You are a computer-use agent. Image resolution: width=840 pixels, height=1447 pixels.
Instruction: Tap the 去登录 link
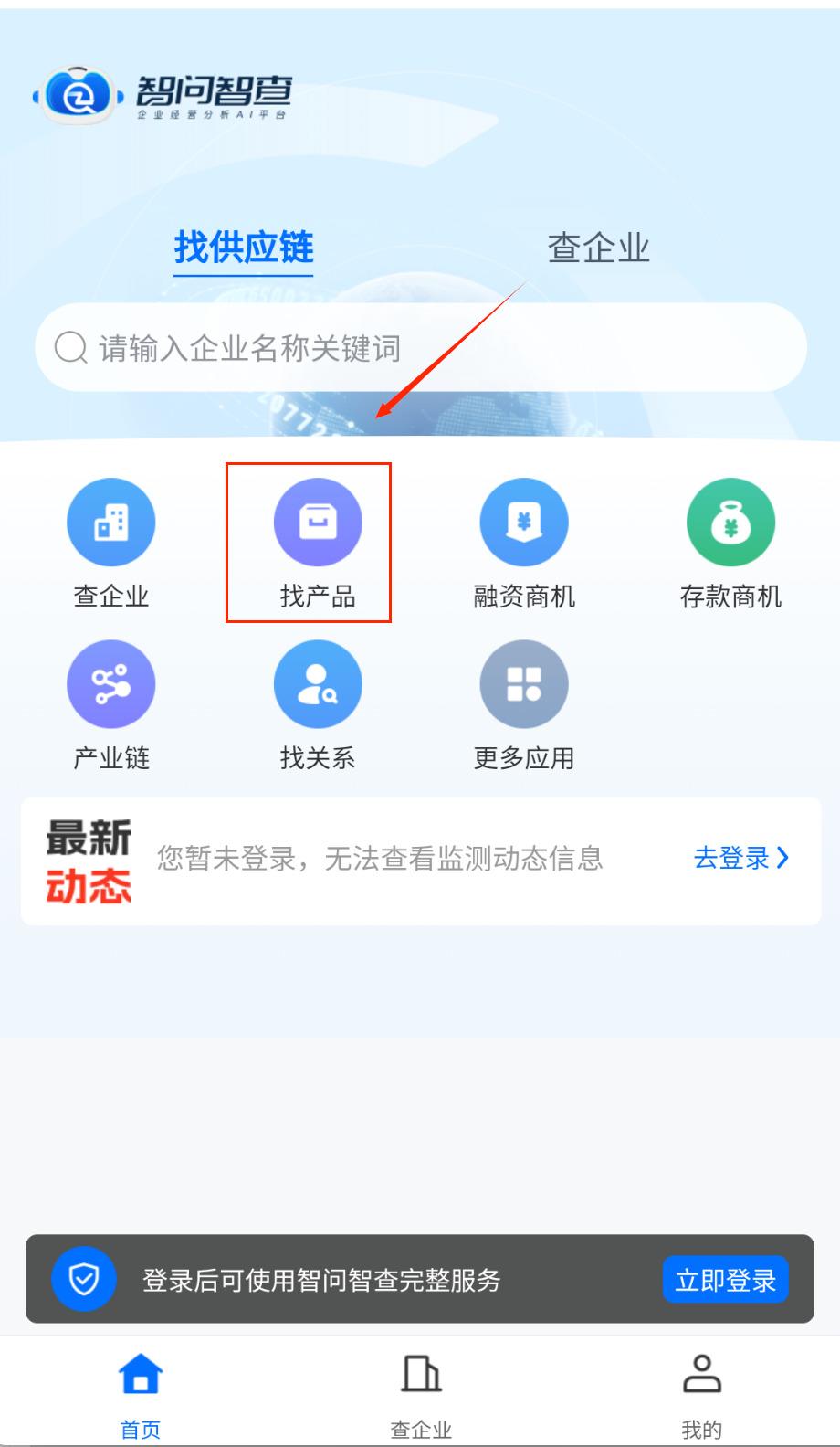pyautogui.click(x=740, y=858)
